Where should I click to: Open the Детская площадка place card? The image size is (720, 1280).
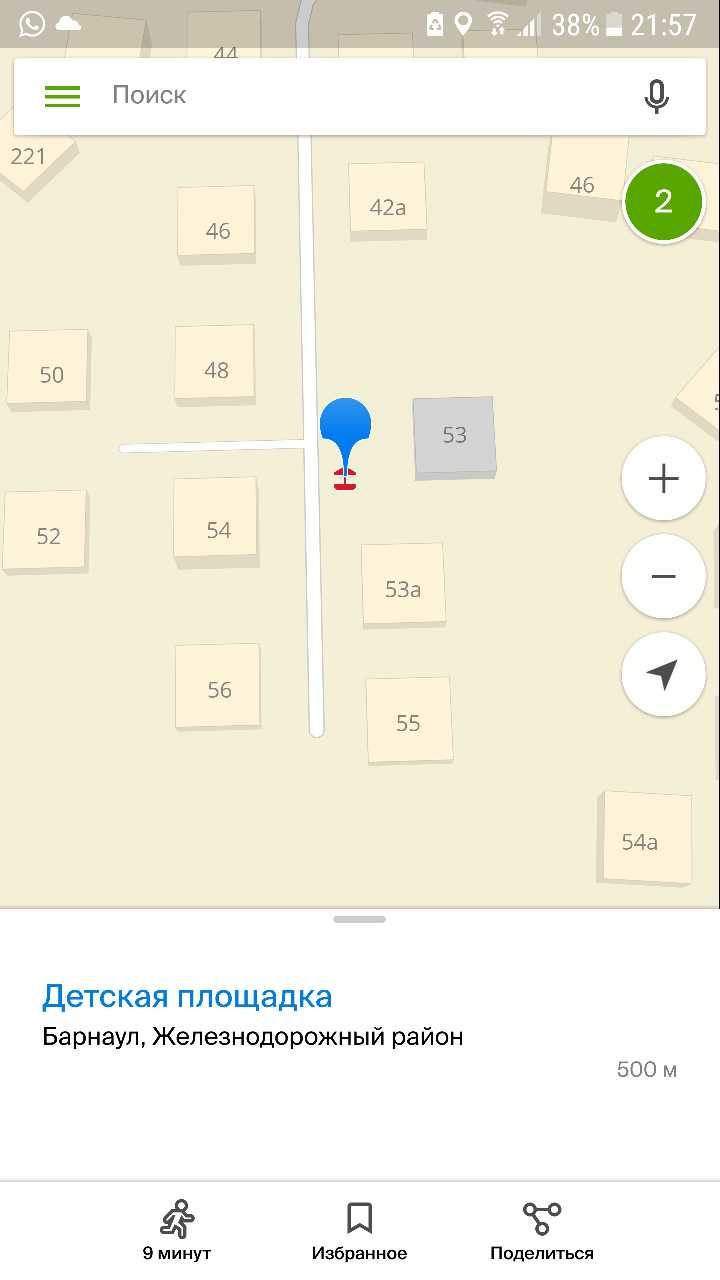tap(187, 996)
